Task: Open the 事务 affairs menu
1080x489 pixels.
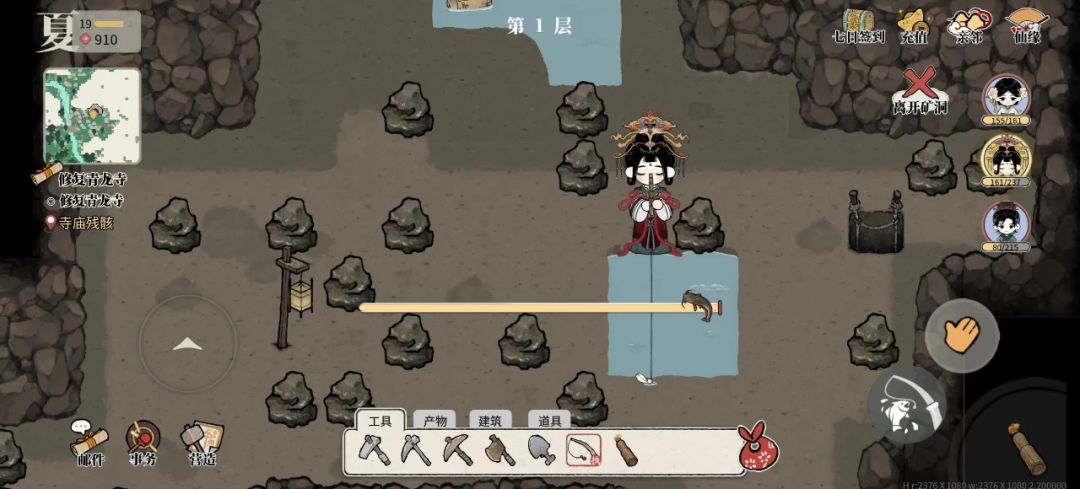Action: (x=142, y=440)
